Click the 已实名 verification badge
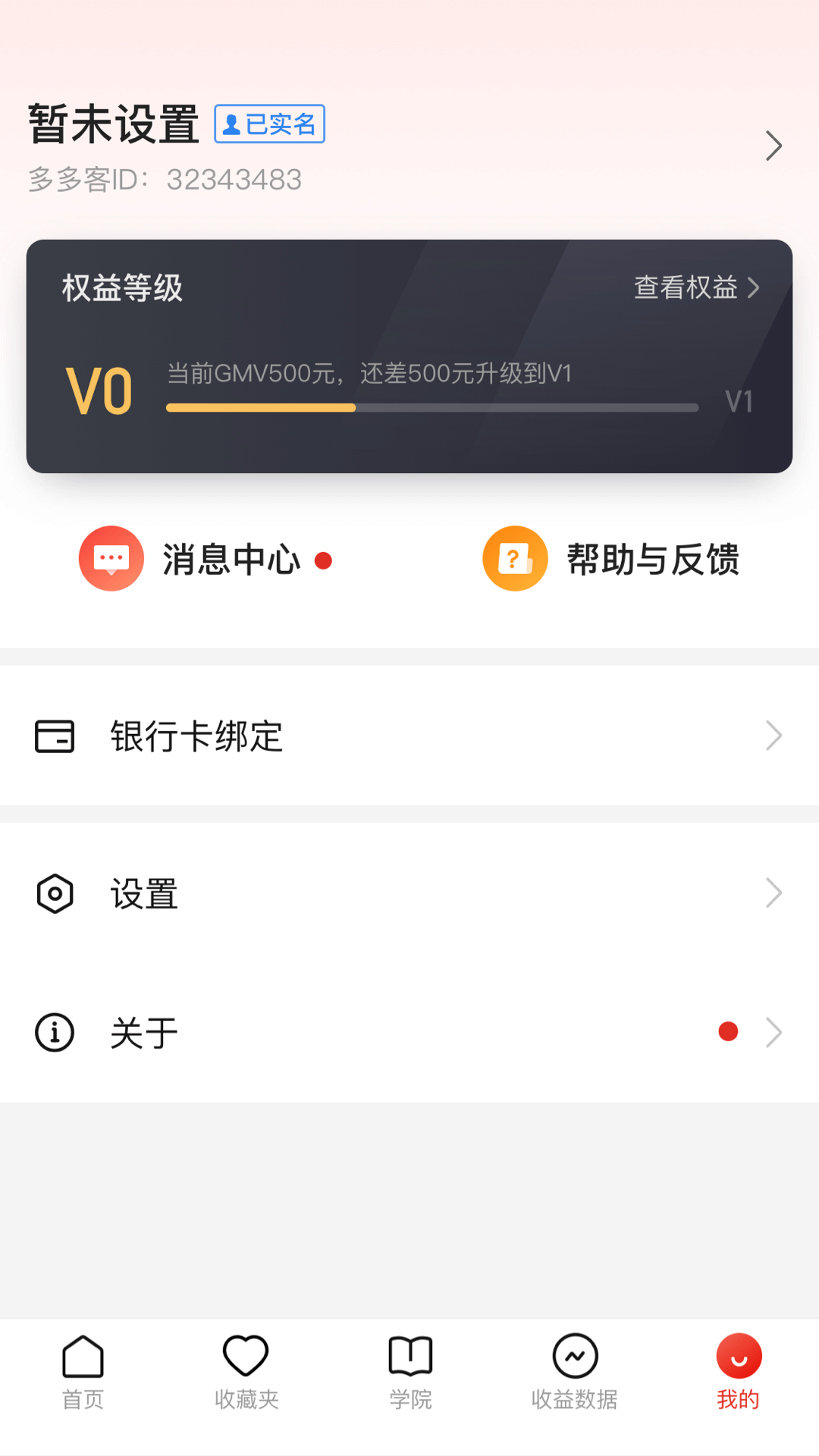The image size is (819, 1456). click(268, 123)
